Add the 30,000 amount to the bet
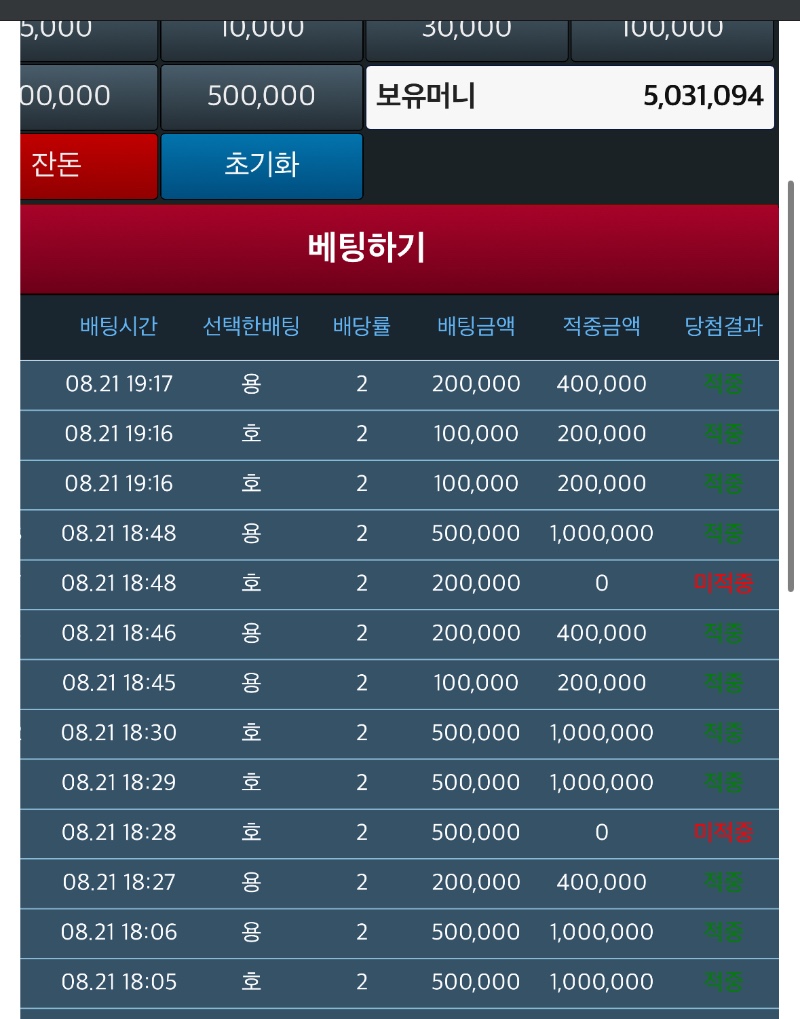The height and width of the screenshot is (1019, 800). click(x=467, y=40)
